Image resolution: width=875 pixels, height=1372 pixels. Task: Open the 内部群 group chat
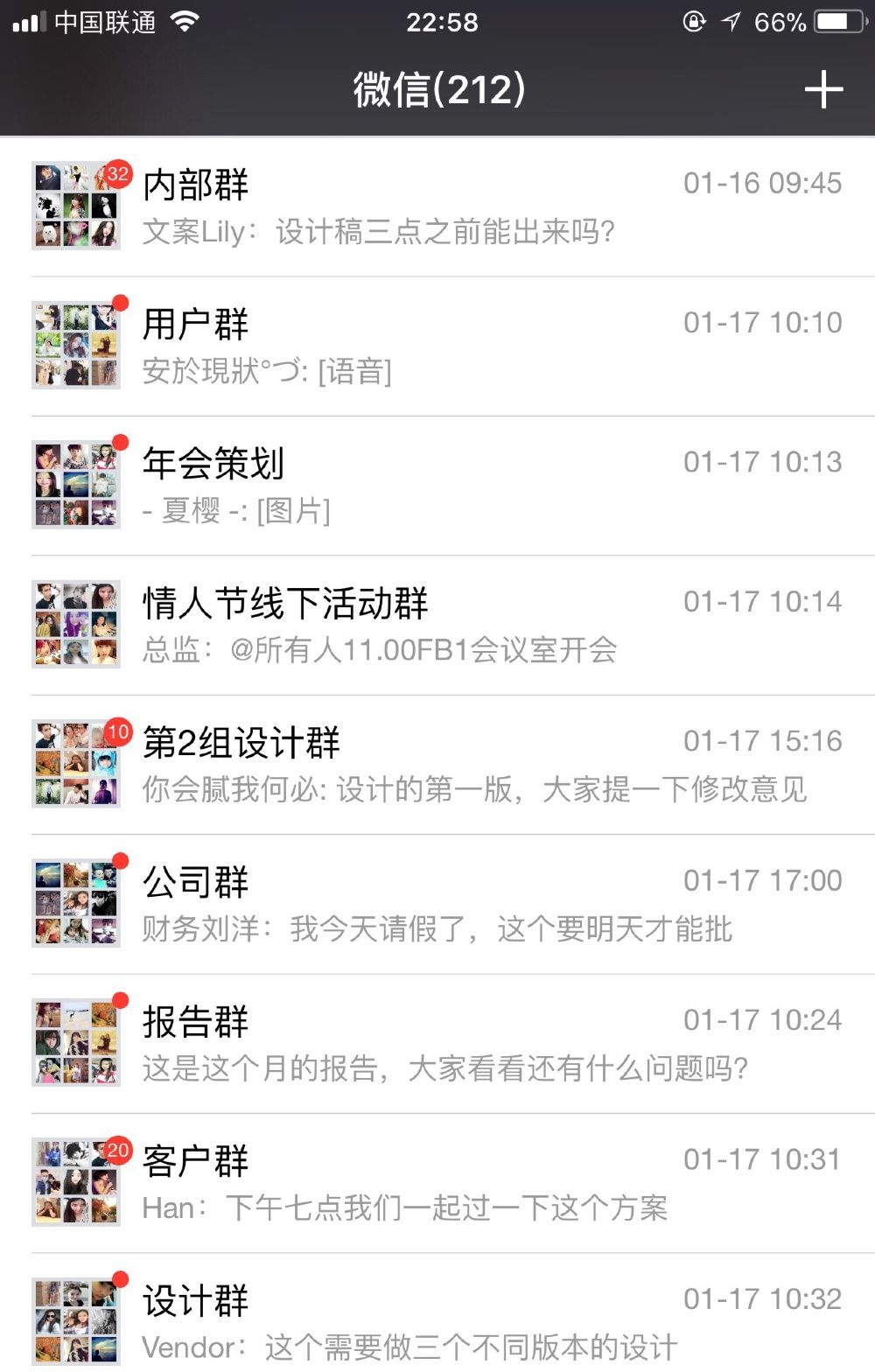pyautogui.click(x=437, y=206)
